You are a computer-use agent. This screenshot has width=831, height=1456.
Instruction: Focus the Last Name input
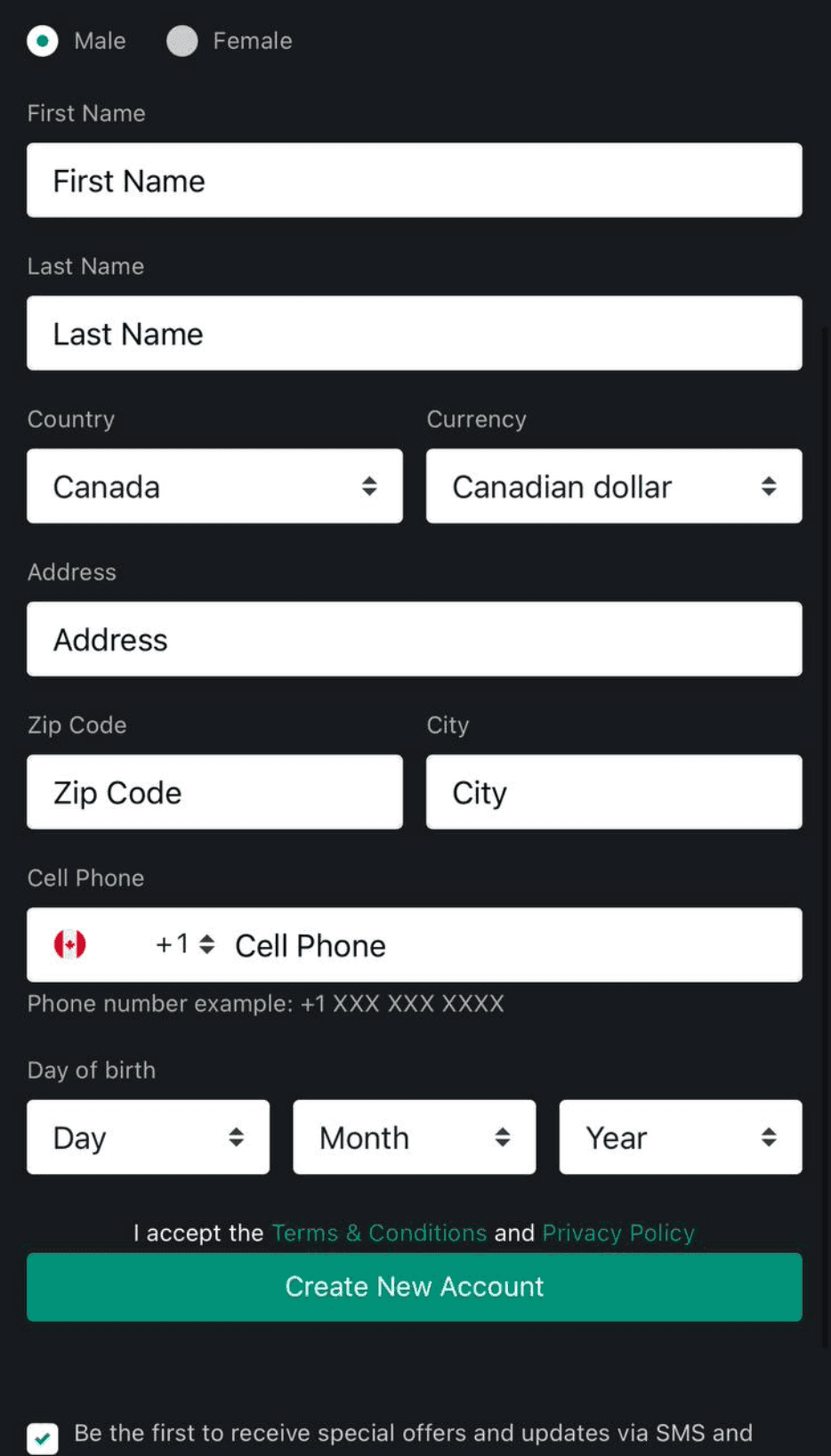pyautogui.click(x=414, y=334)
